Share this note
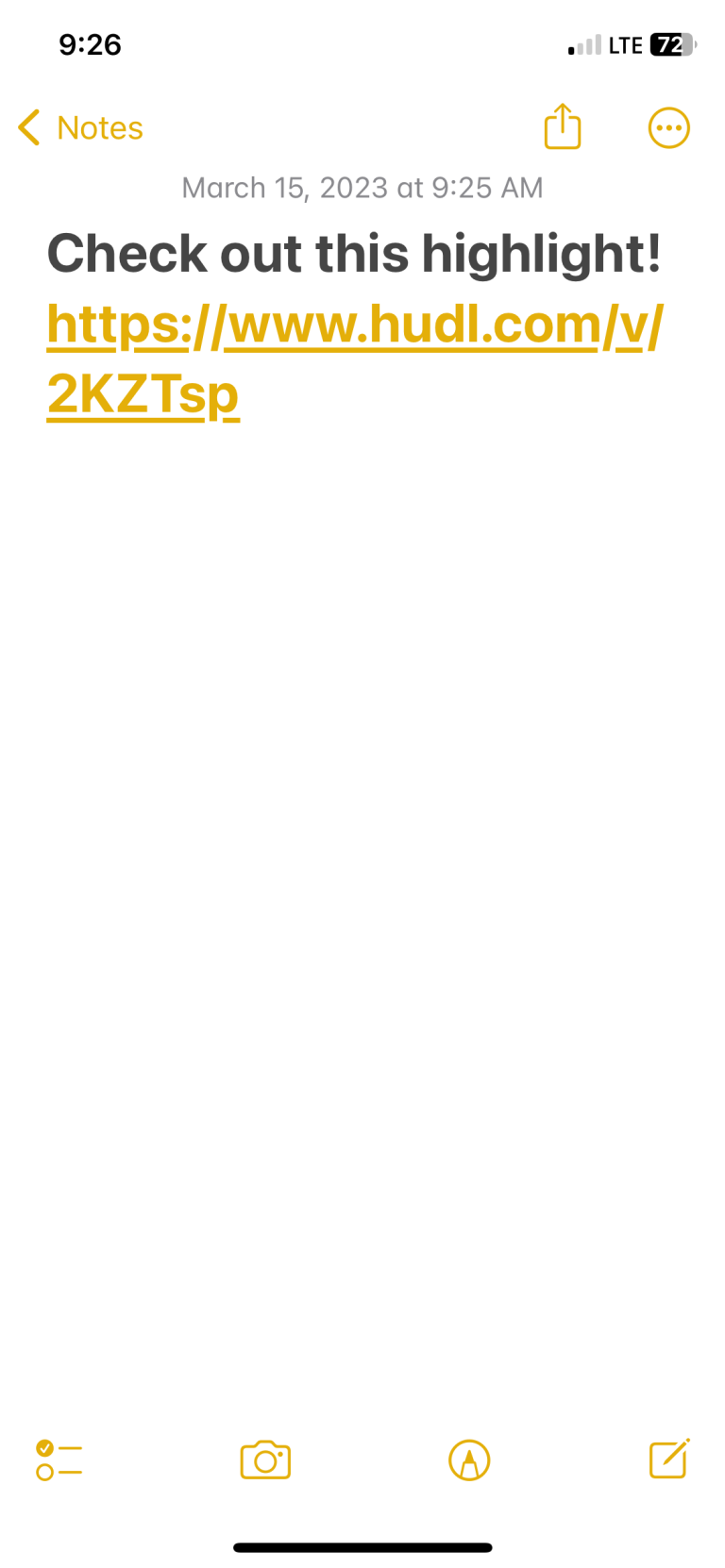725x1568 pixels. coord(562,126)
